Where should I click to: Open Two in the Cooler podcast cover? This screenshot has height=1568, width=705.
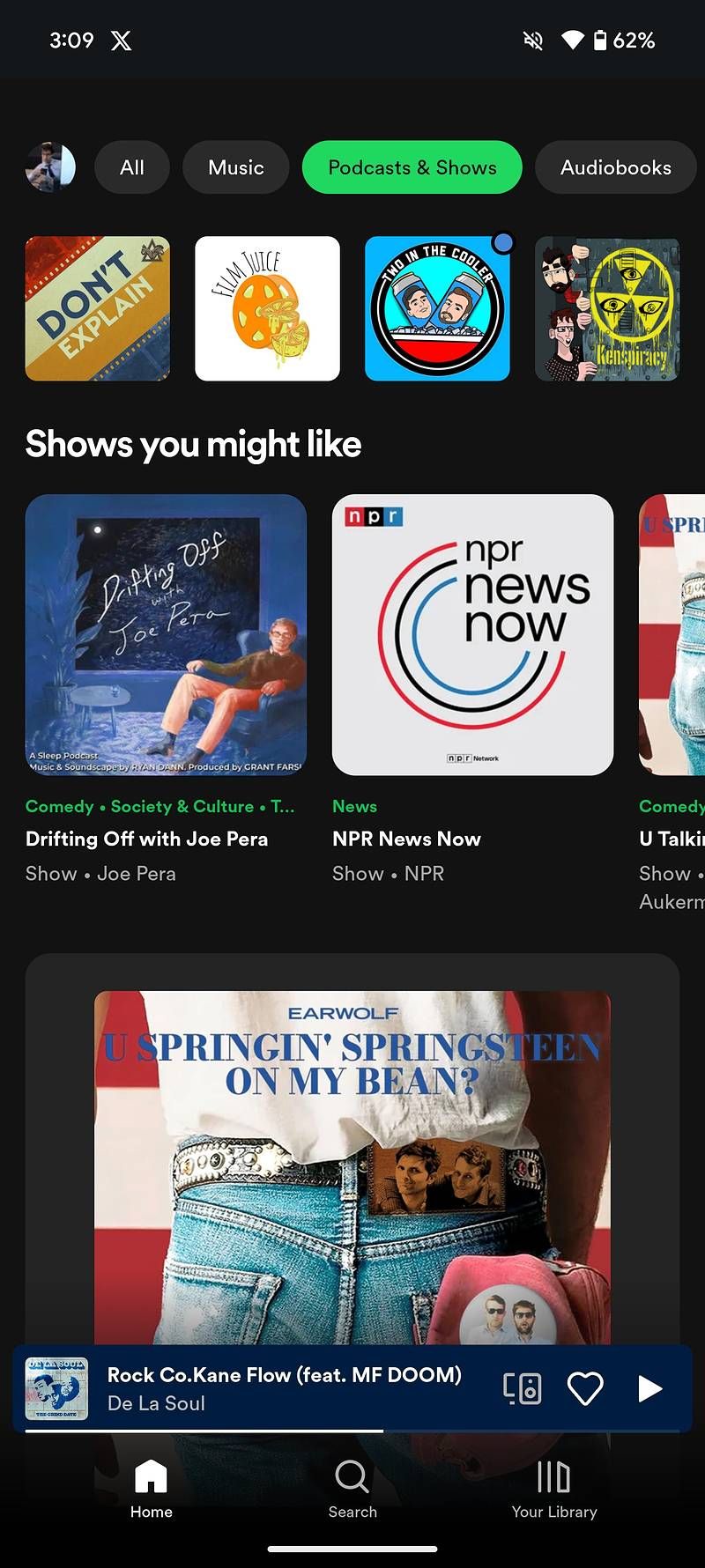coord(437,308)
